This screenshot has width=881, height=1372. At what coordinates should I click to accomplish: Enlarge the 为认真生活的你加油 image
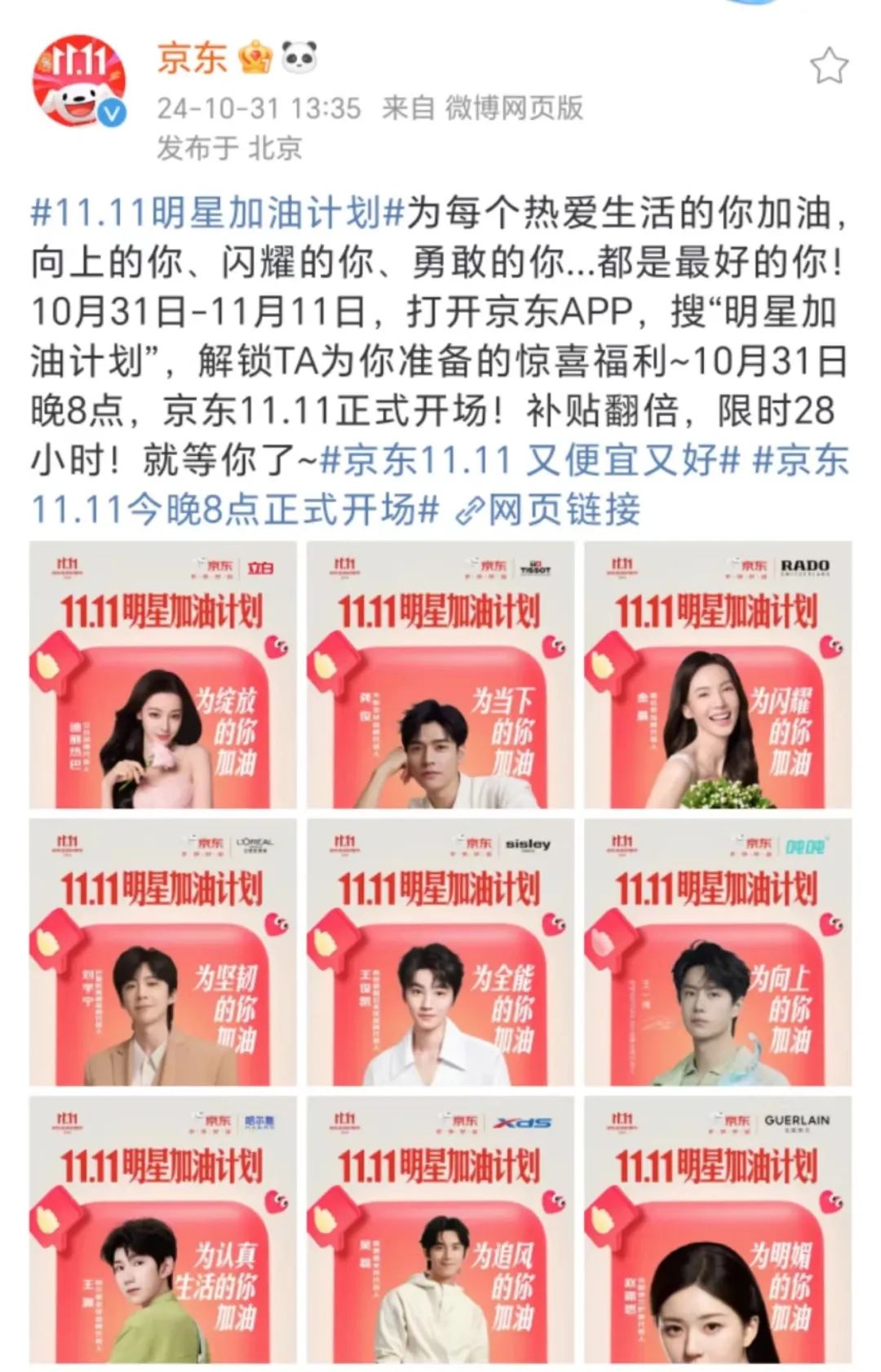pos(163,1230)
